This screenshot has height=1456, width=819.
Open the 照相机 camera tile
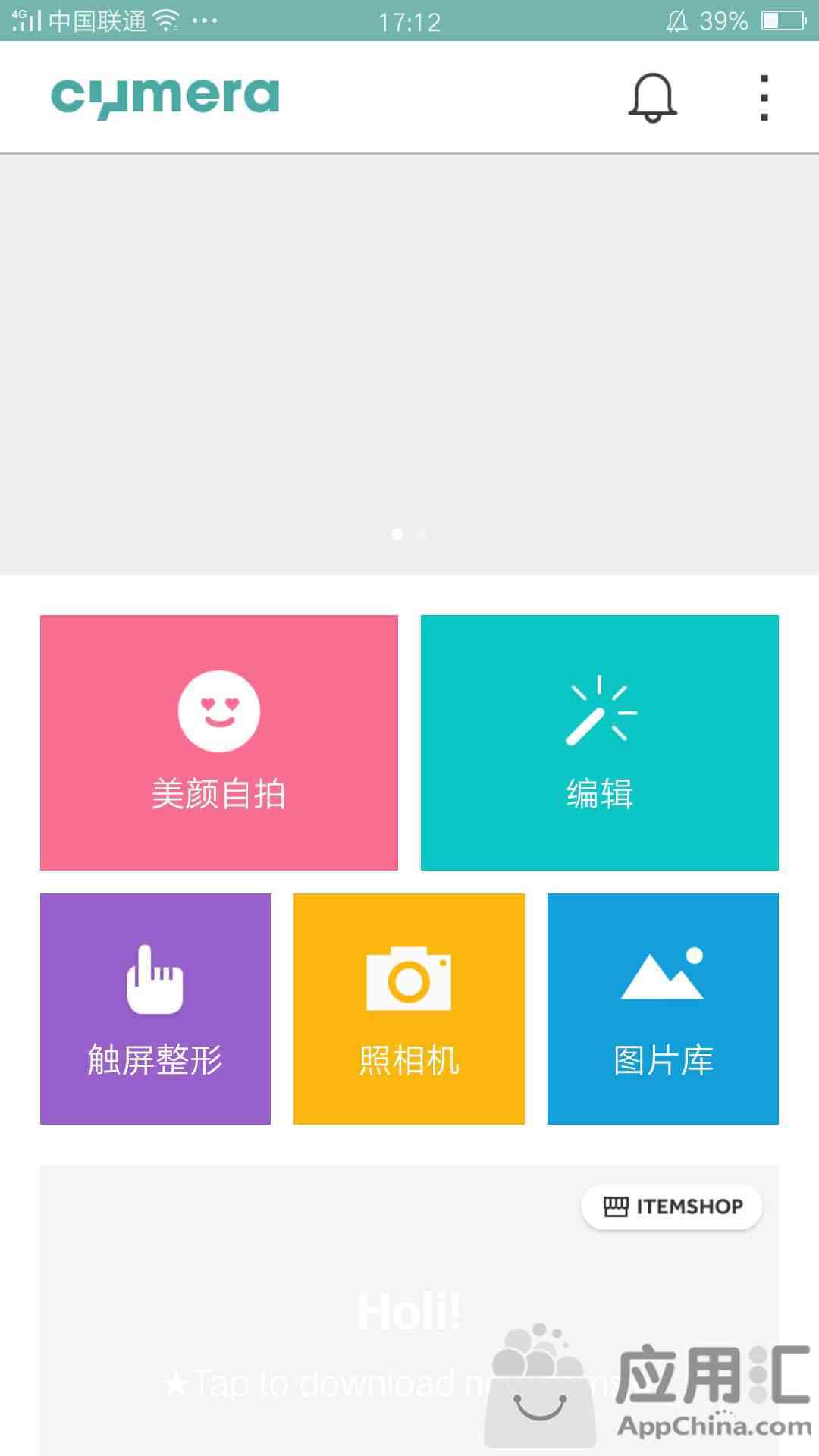click(x=409, y=1009)
